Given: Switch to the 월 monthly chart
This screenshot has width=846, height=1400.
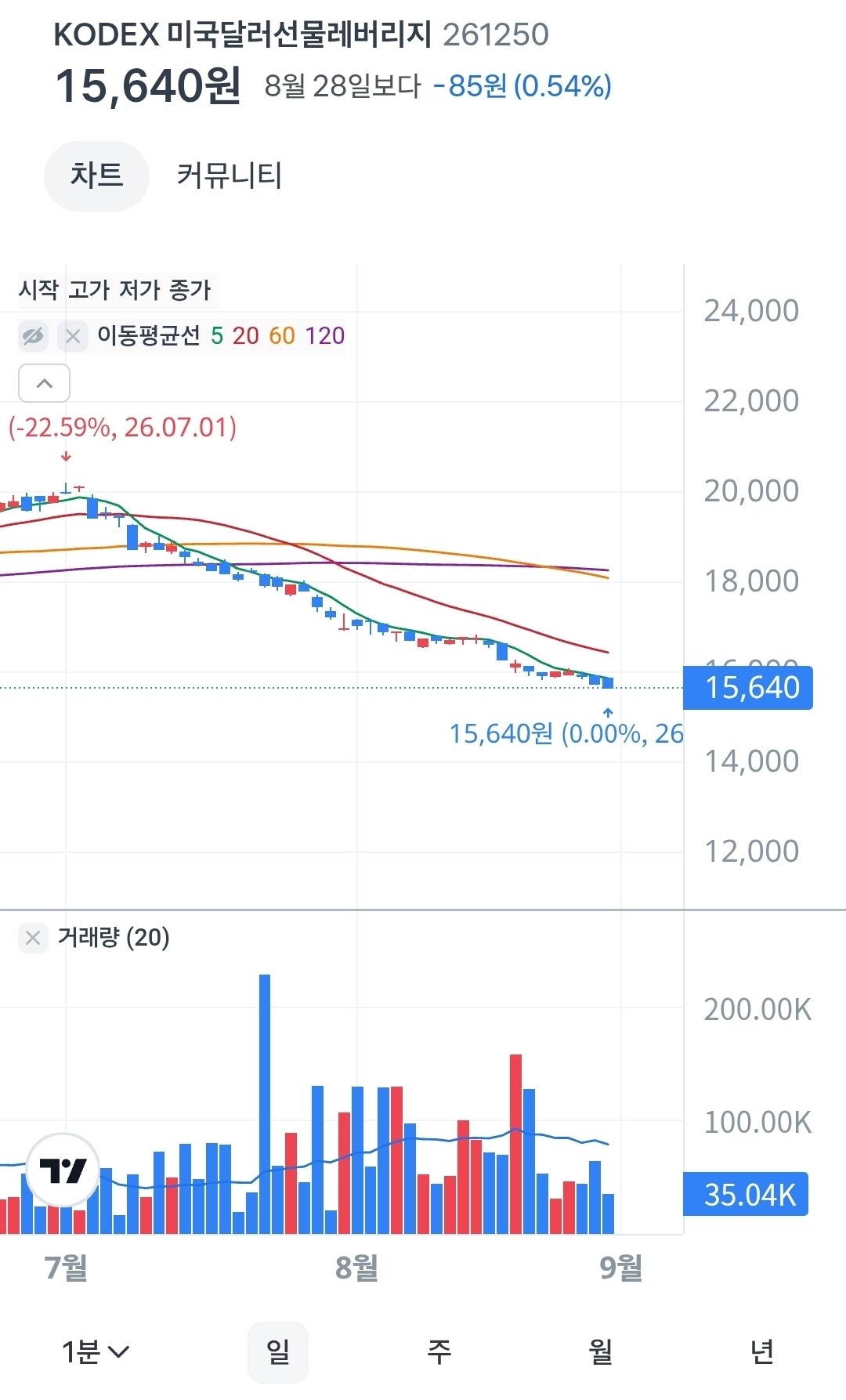Looking at the screenshot, I should (601, 1351).
